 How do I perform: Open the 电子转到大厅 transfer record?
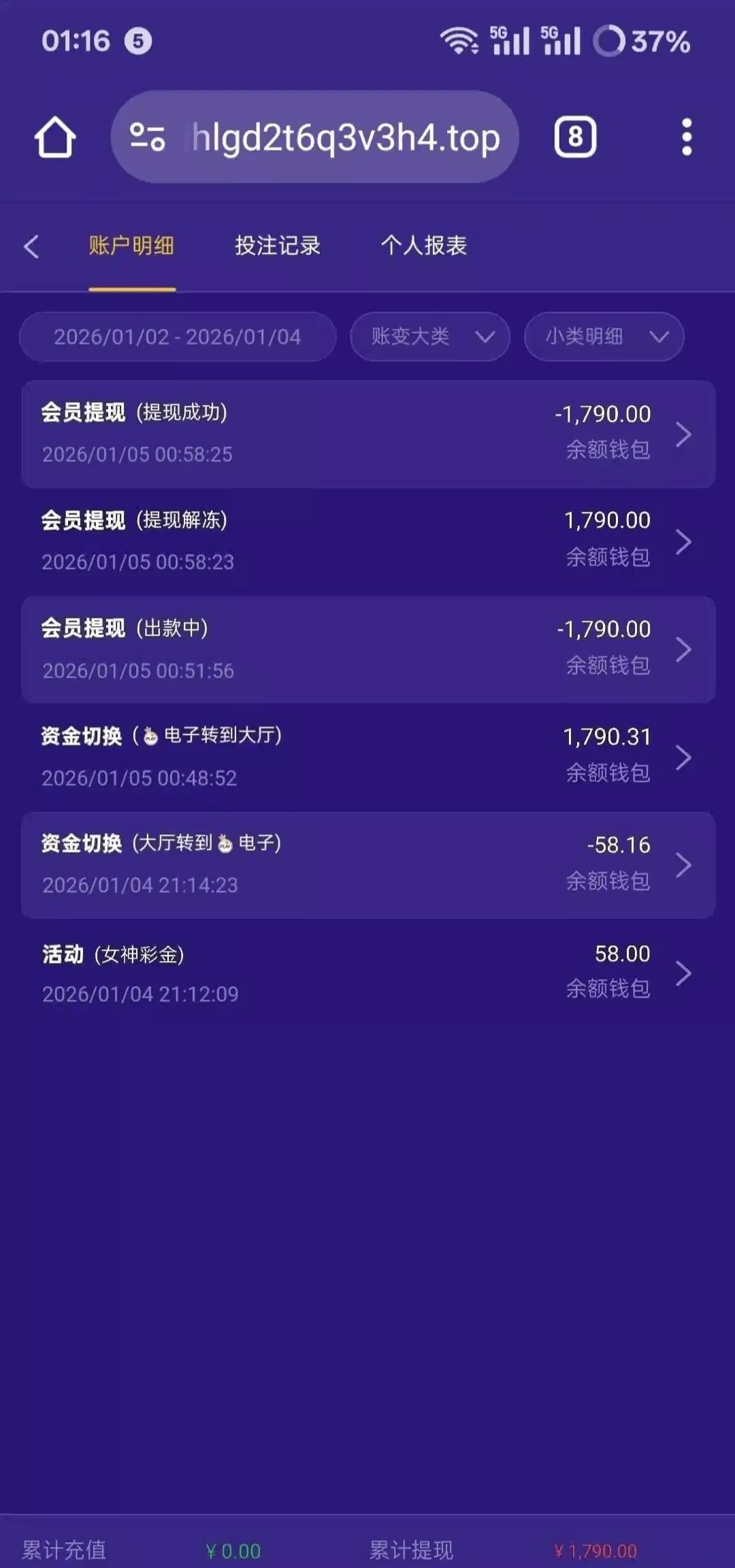(367, 757)
